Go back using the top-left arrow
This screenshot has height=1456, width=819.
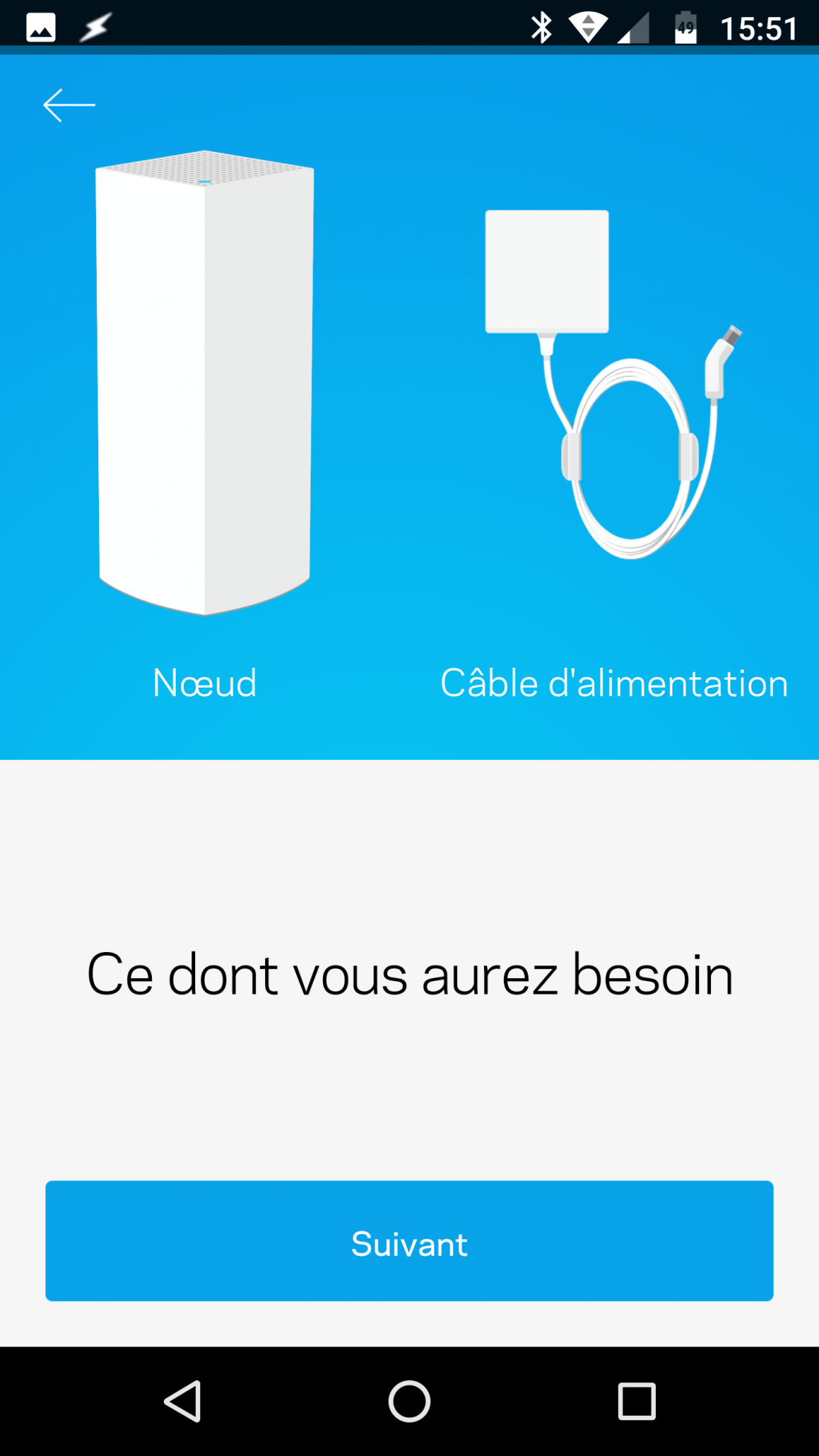(x=68, y=105)
